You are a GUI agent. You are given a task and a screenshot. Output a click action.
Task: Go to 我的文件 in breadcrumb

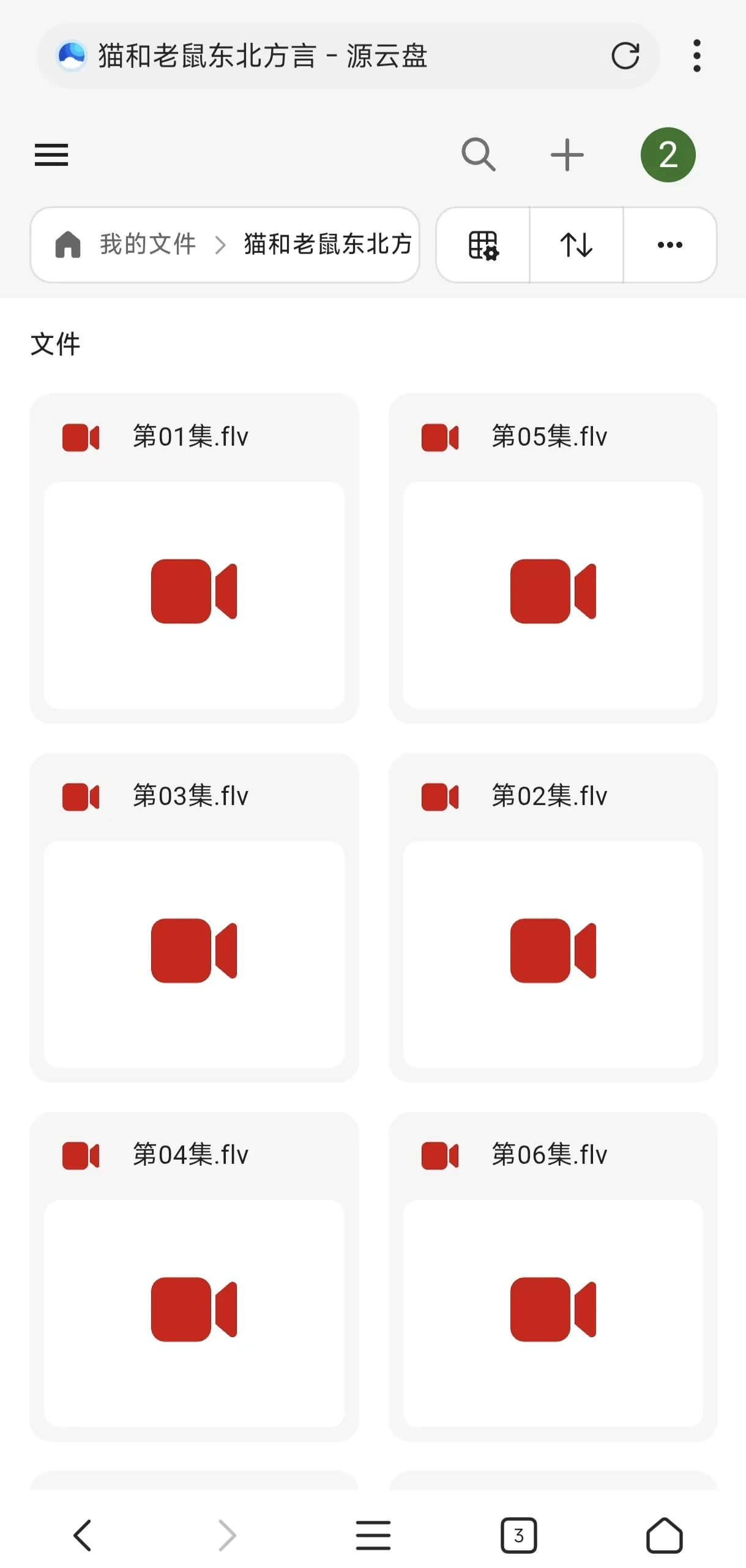[x=147, y=244]
